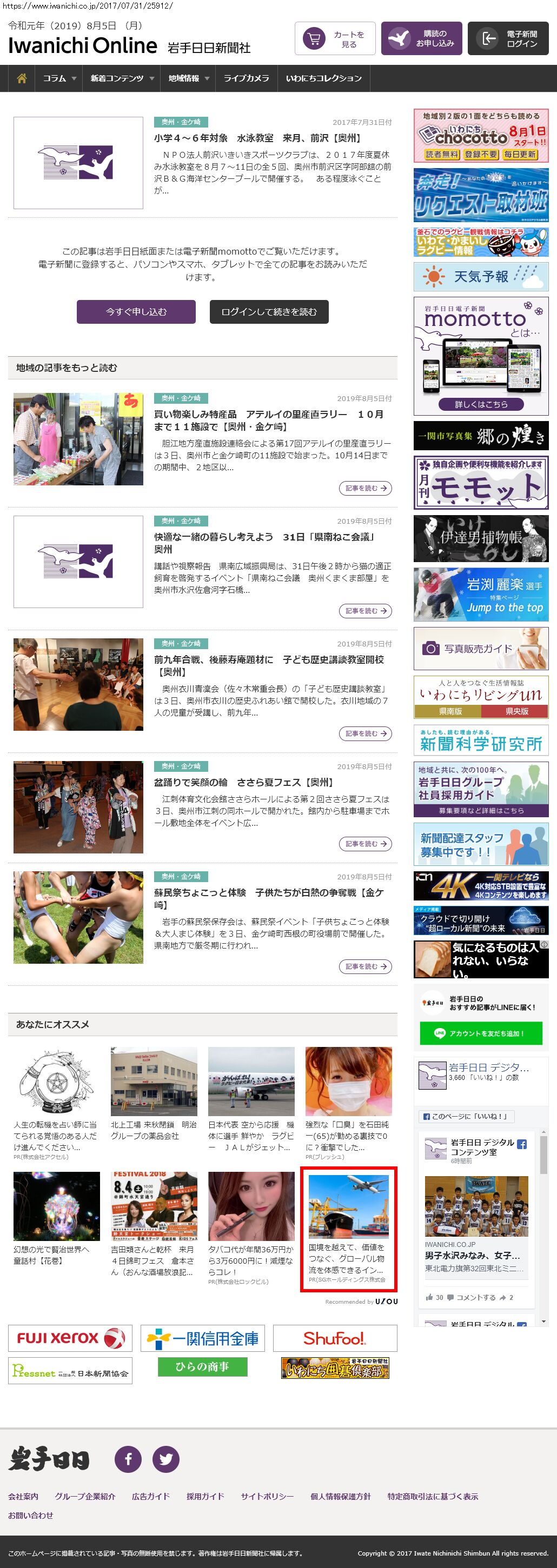This screenshot has height=1568, width=557.
Task: Open 電子新聞ログイン
Action: click(x=508, y=39)
